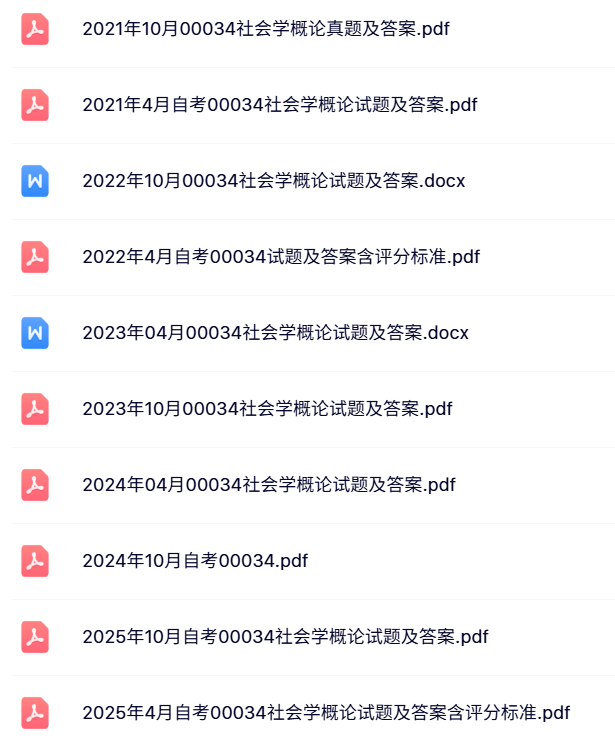Image resolution: width=615 pixels, height=746 pixels.
Task: Open 2024年10月自考00034.pdf
Action: (195, 561)
